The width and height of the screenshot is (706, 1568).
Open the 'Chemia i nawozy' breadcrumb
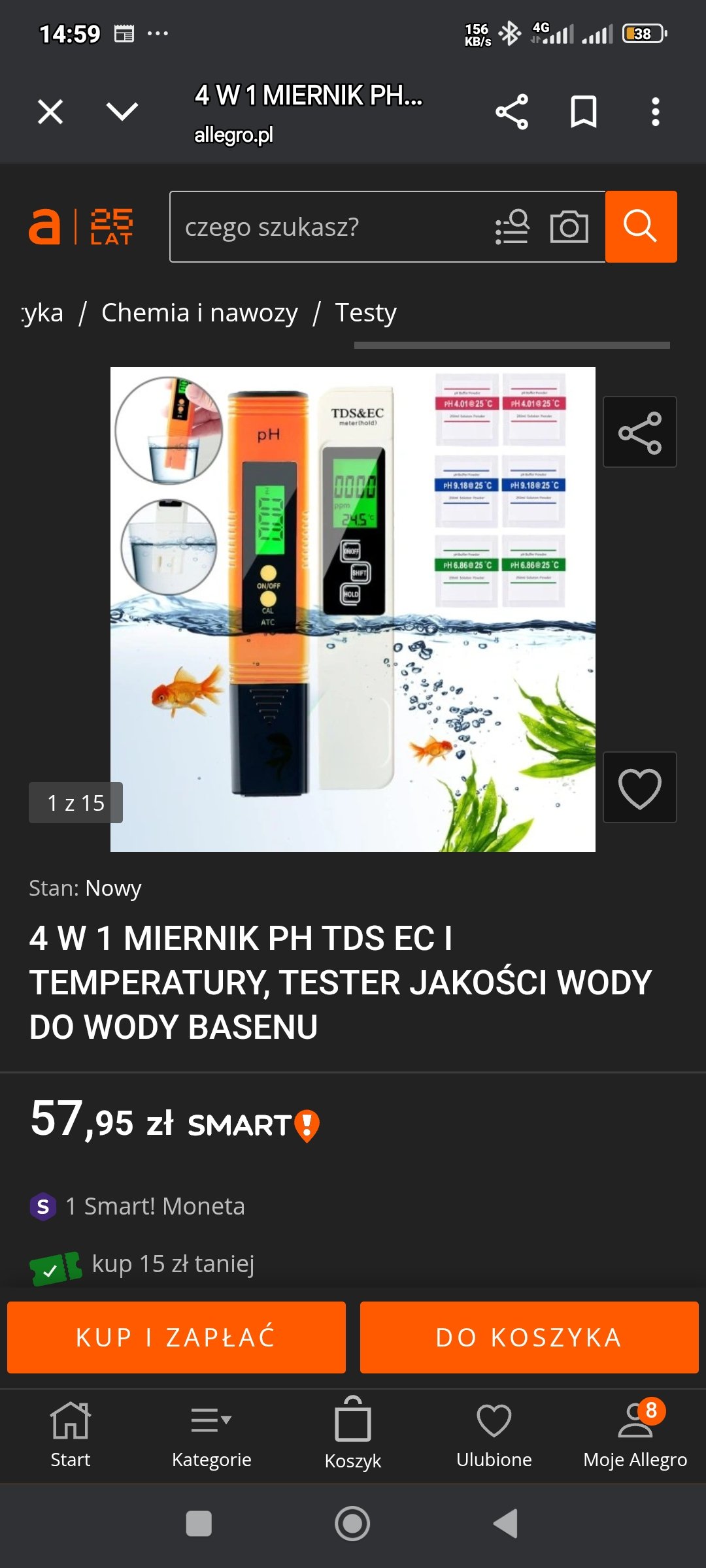[x=199, y=312]
